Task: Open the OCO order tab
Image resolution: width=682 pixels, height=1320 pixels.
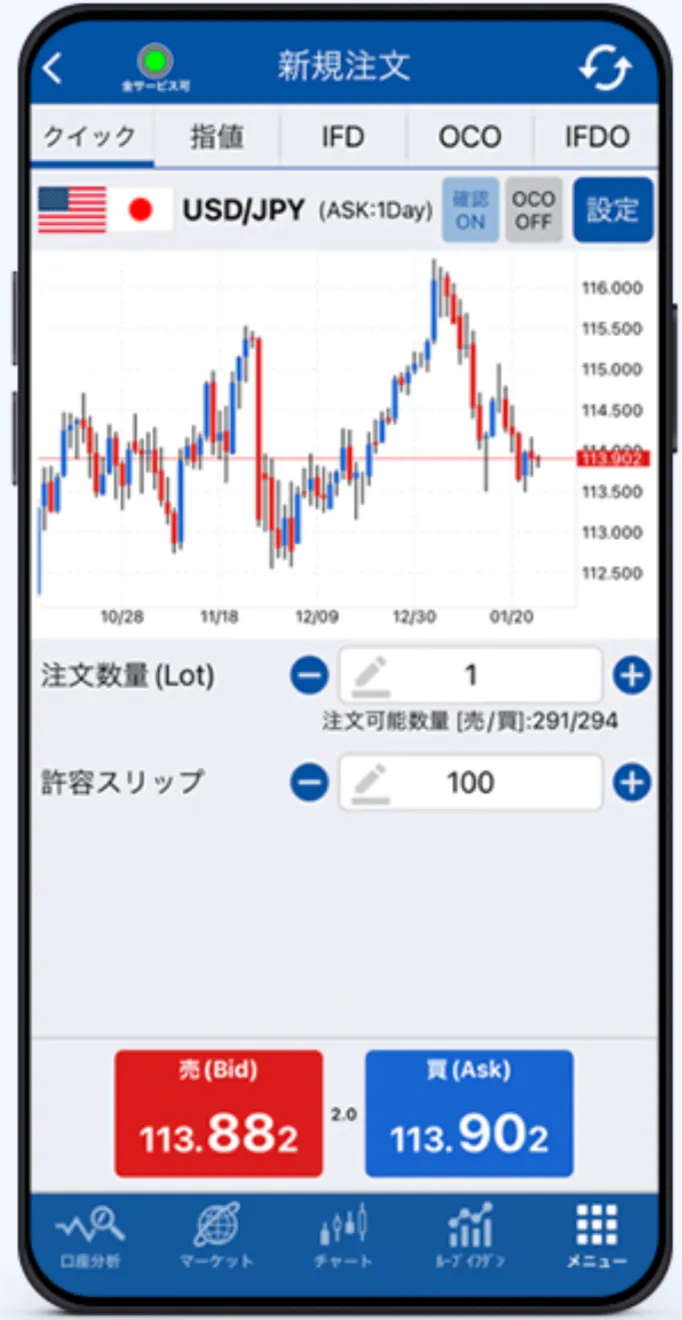Action: [469, 137]
